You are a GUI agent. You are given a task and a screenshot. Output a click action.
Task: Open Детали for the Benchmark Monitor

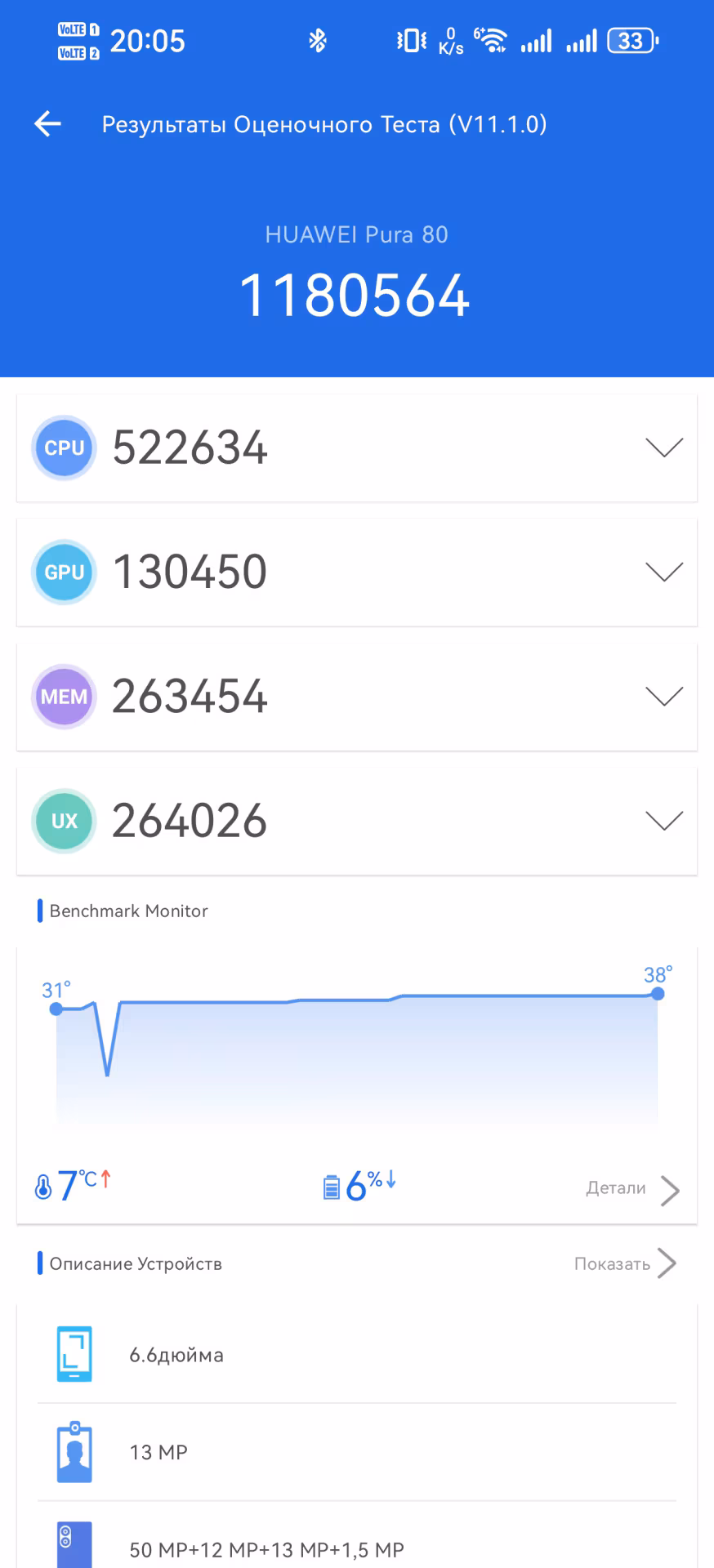[x=631, y=1189]
